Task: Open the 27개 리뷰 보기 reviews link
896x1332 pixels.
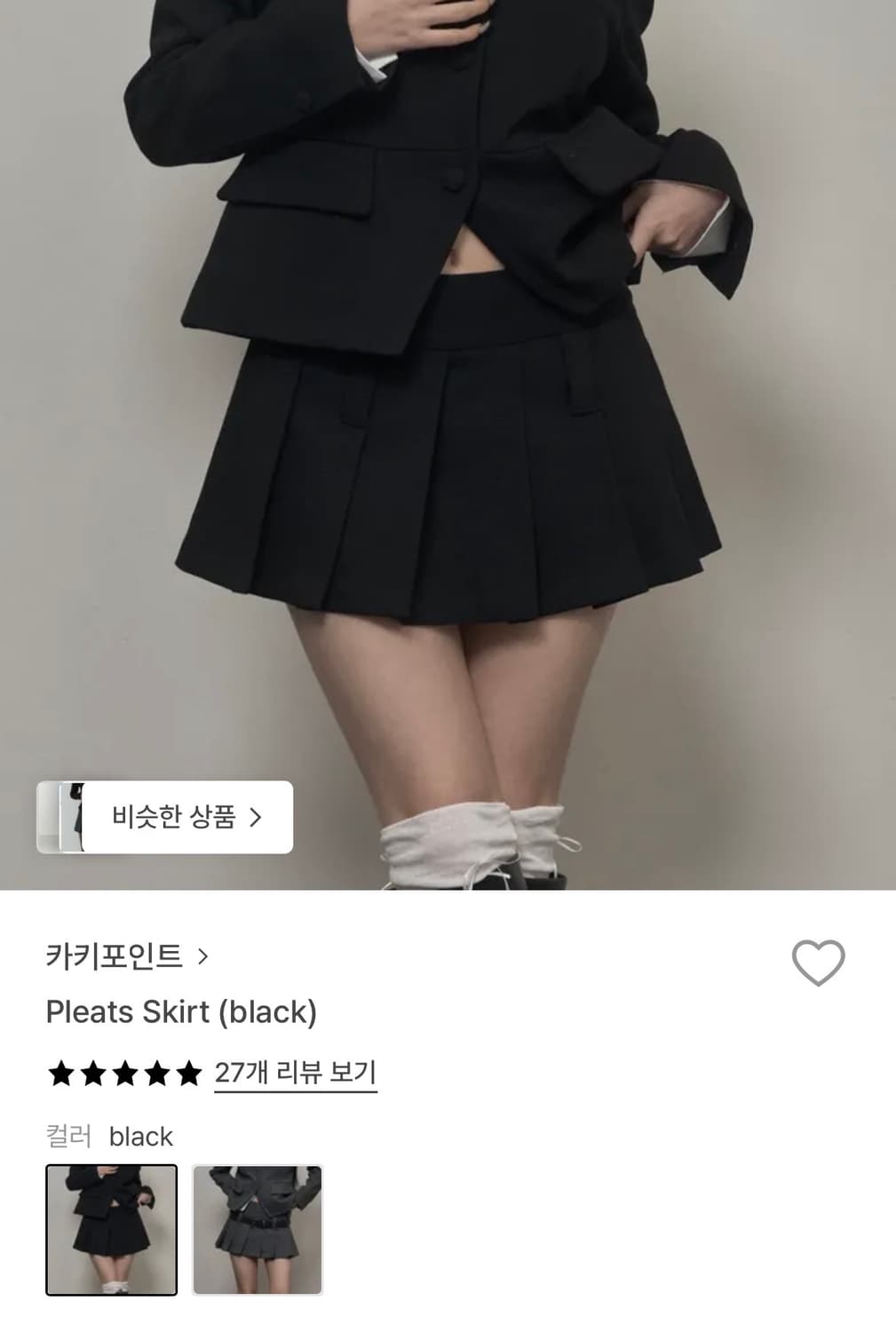Action: (297, 1073)
